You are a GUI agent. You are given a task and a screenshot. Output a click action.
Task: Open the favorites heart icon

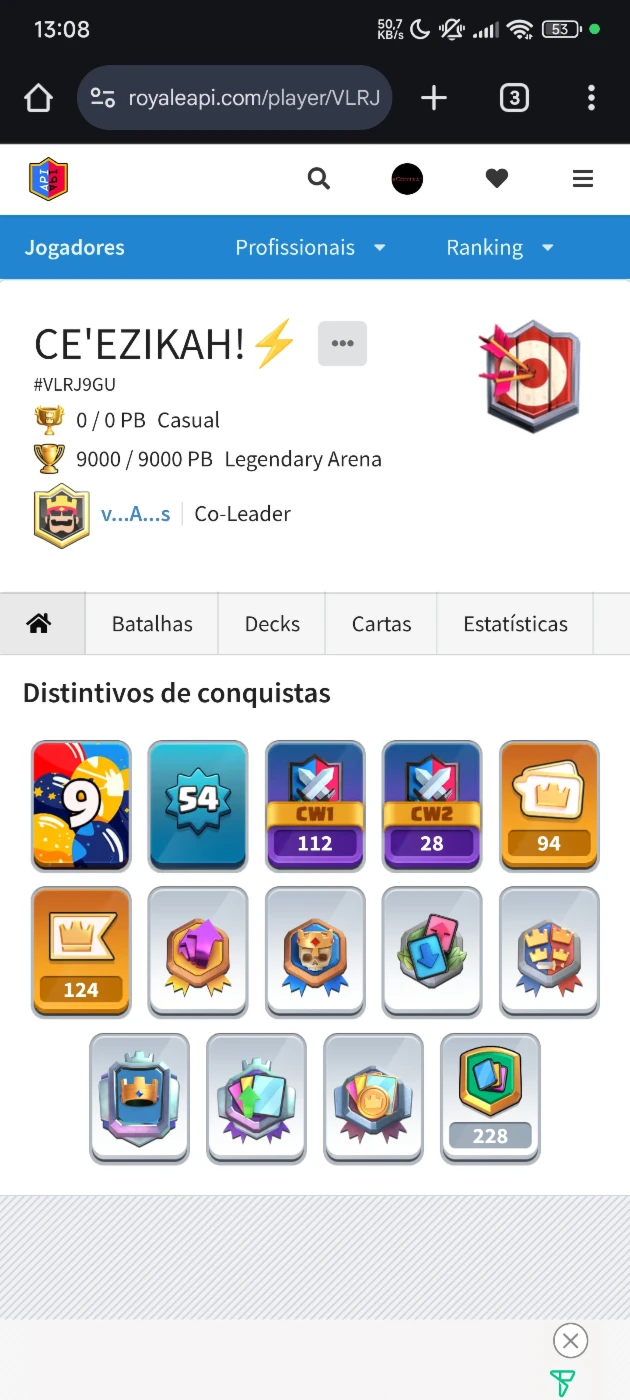(497, 179)
